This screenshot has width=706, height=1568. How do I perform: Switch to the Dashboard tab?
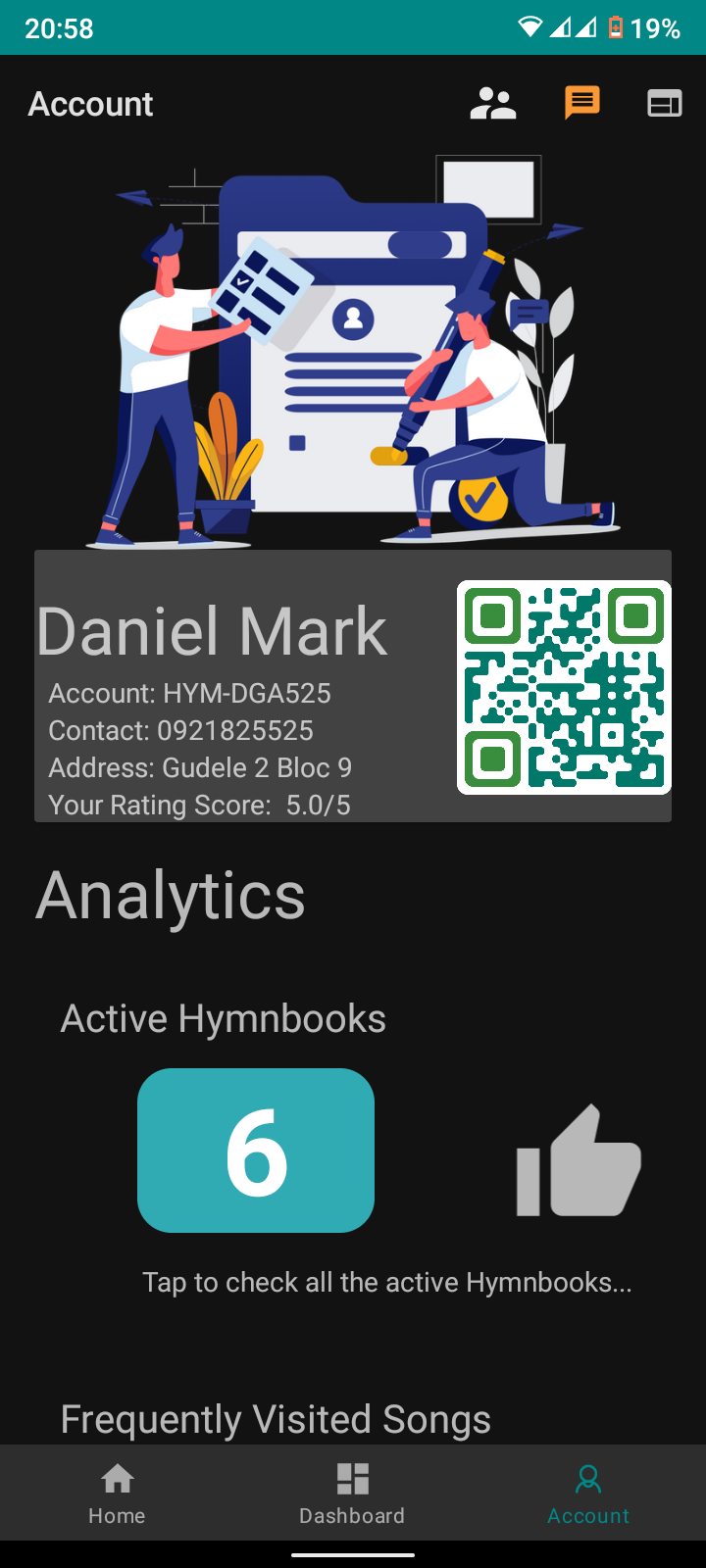[352, 1493]
